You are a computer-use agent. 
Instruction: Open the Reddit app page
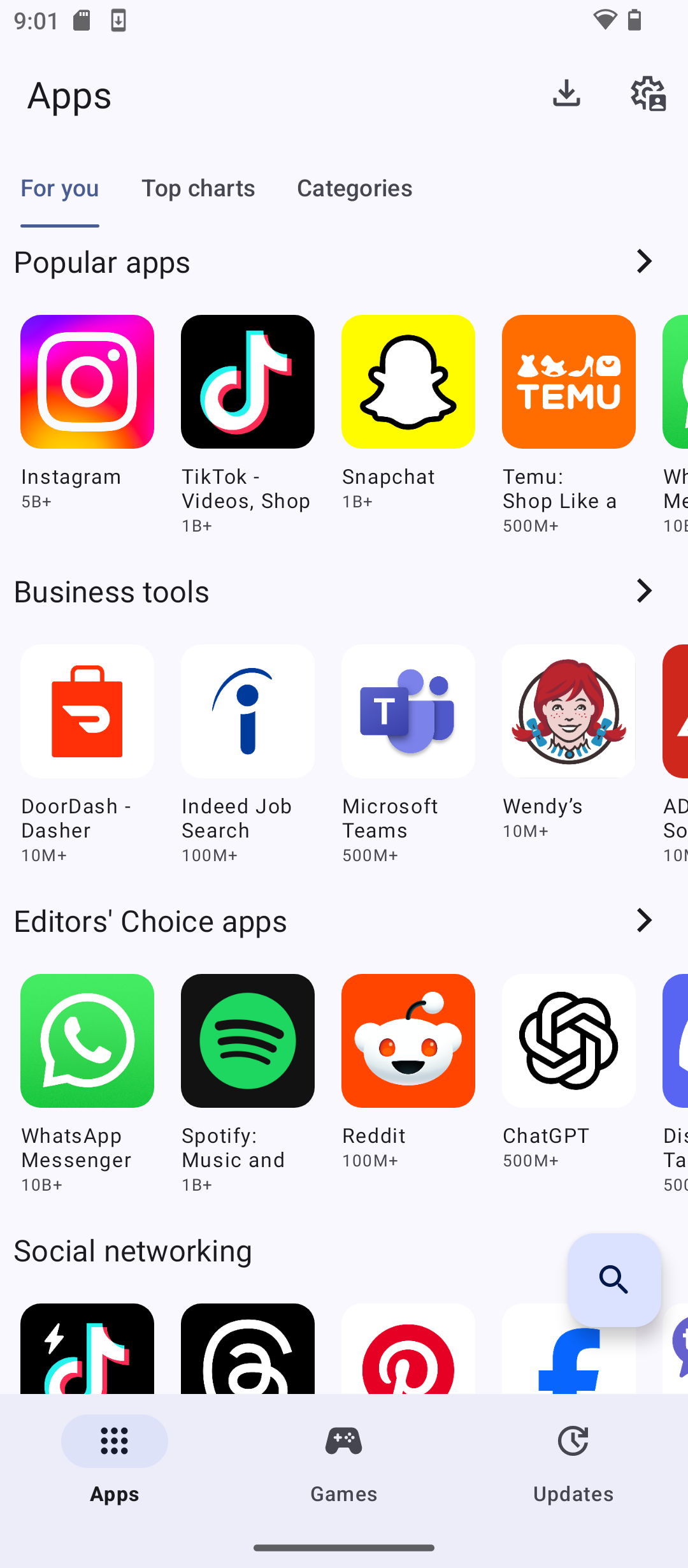tap(408, 1041)
